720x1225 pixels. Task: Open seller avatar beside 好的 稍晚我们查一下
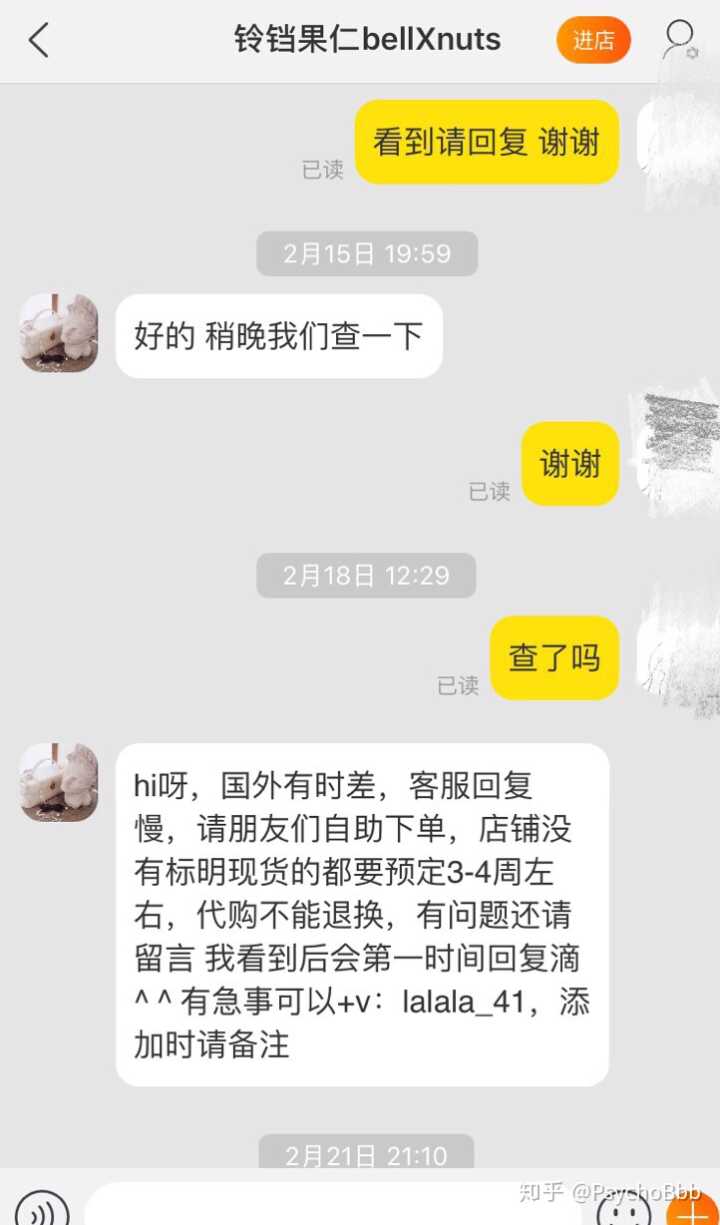point(59,333)
